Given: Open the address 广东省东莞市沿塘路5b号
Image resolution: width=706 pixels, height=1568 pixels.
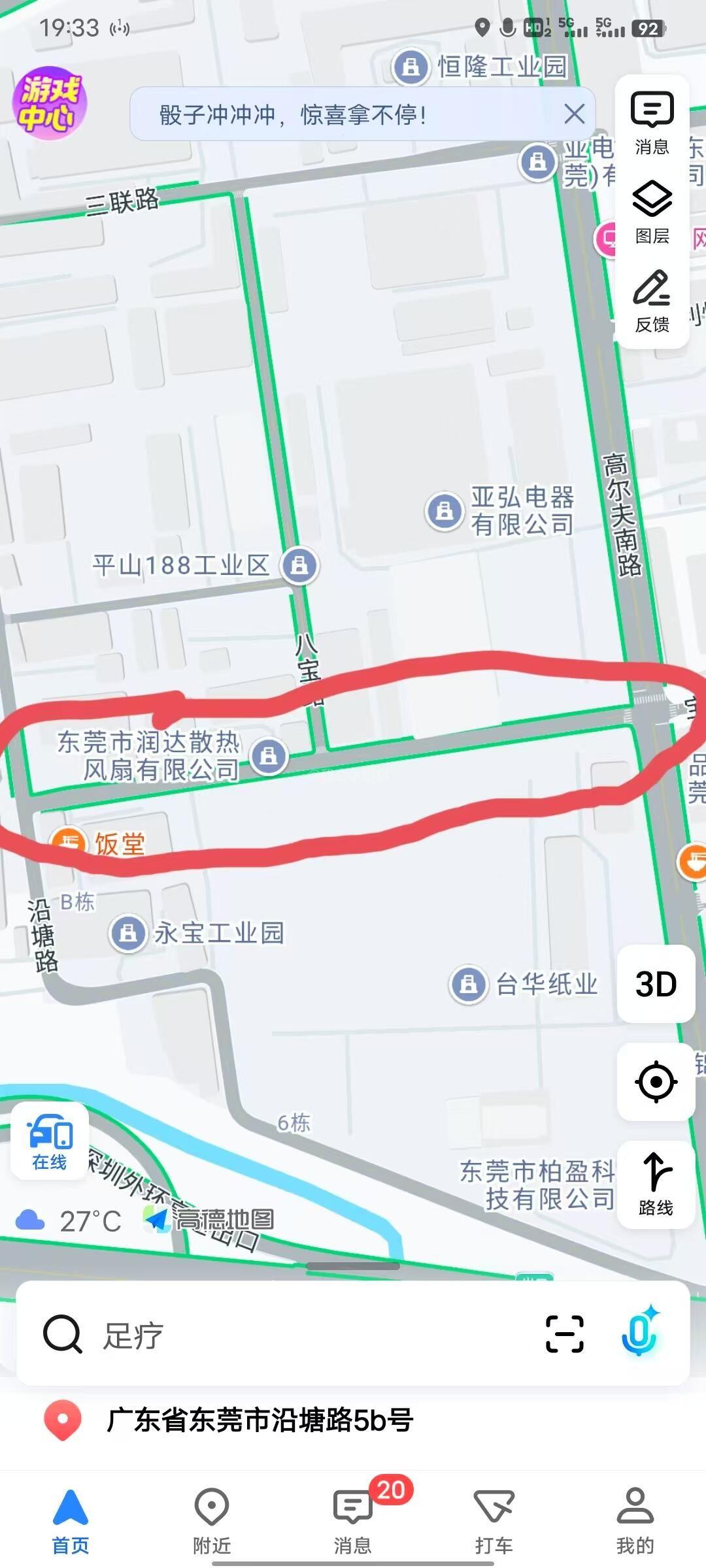Looking at the screenshot, I should click(x=259, y=1420).
